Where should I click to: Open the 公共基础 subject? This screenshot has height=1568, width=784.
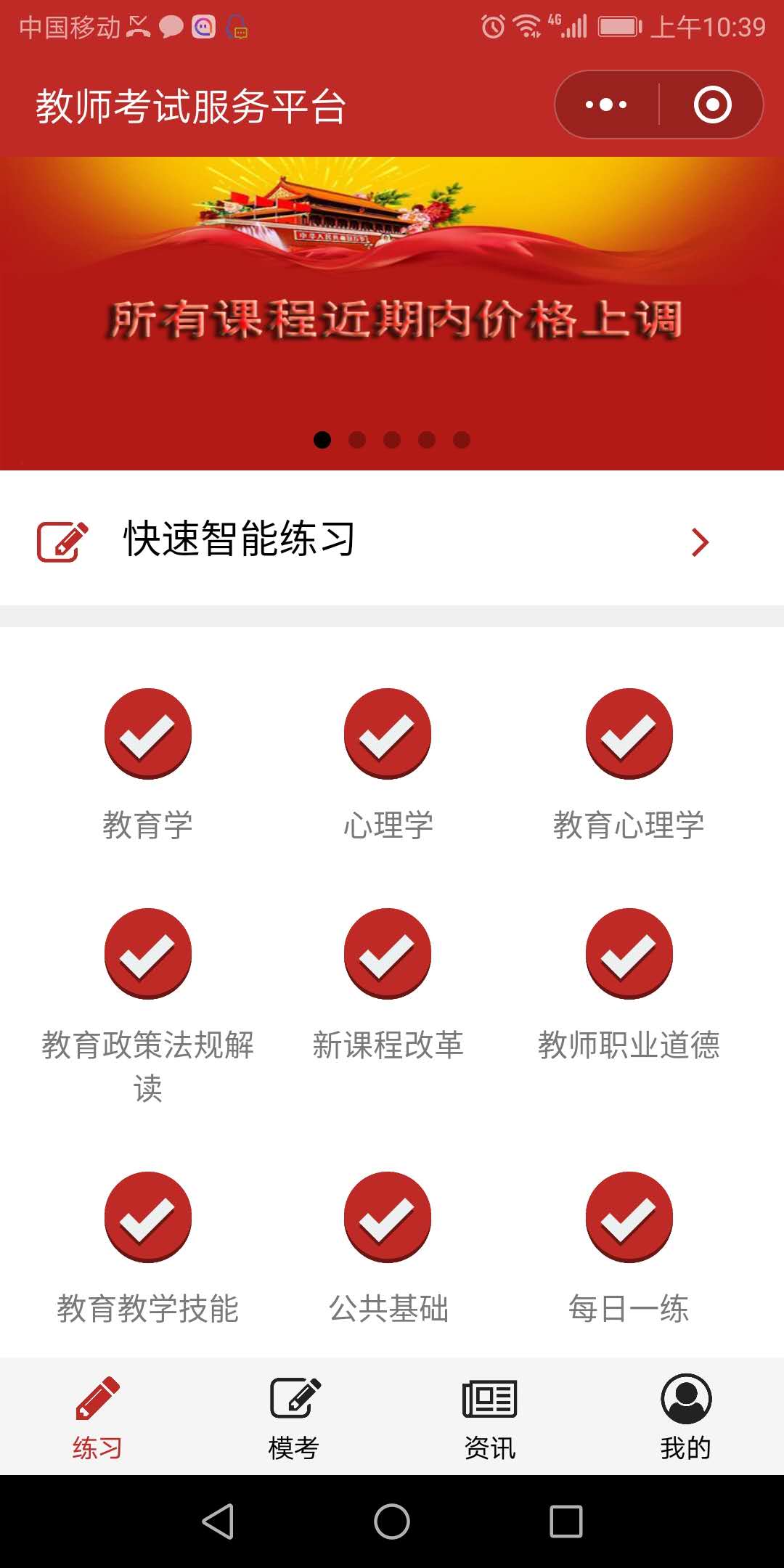pyautogui.click(x=388, y=1245)
